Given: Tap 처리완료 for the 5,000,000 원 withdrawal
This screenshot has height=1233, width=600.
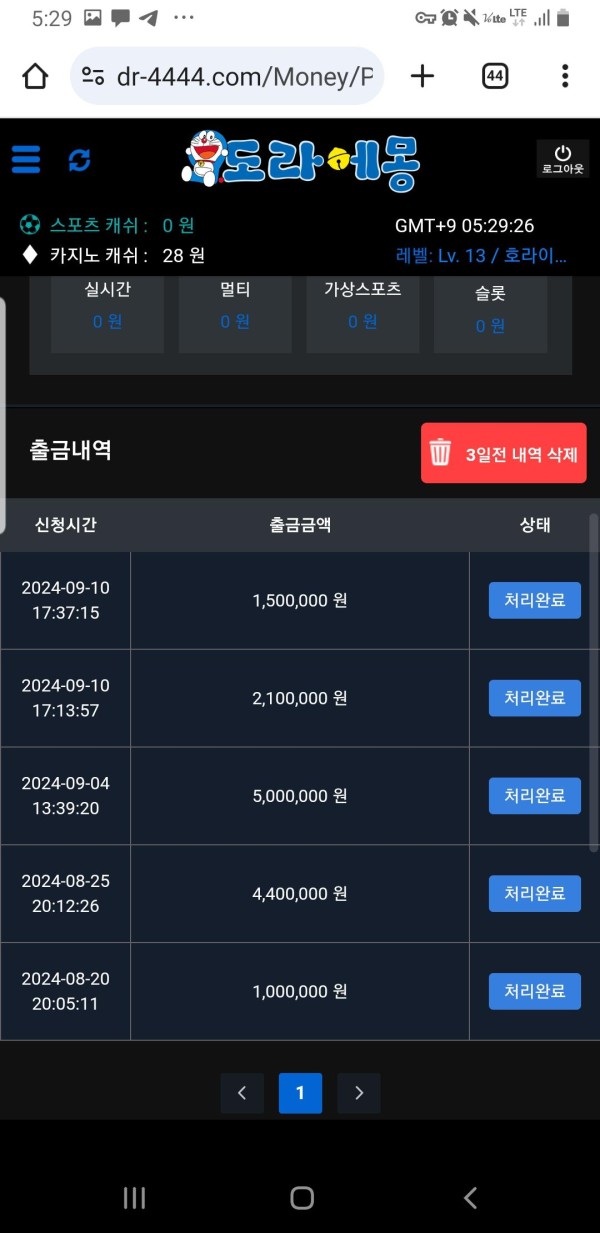Looking at the screenshot, I should pos(534,795).
